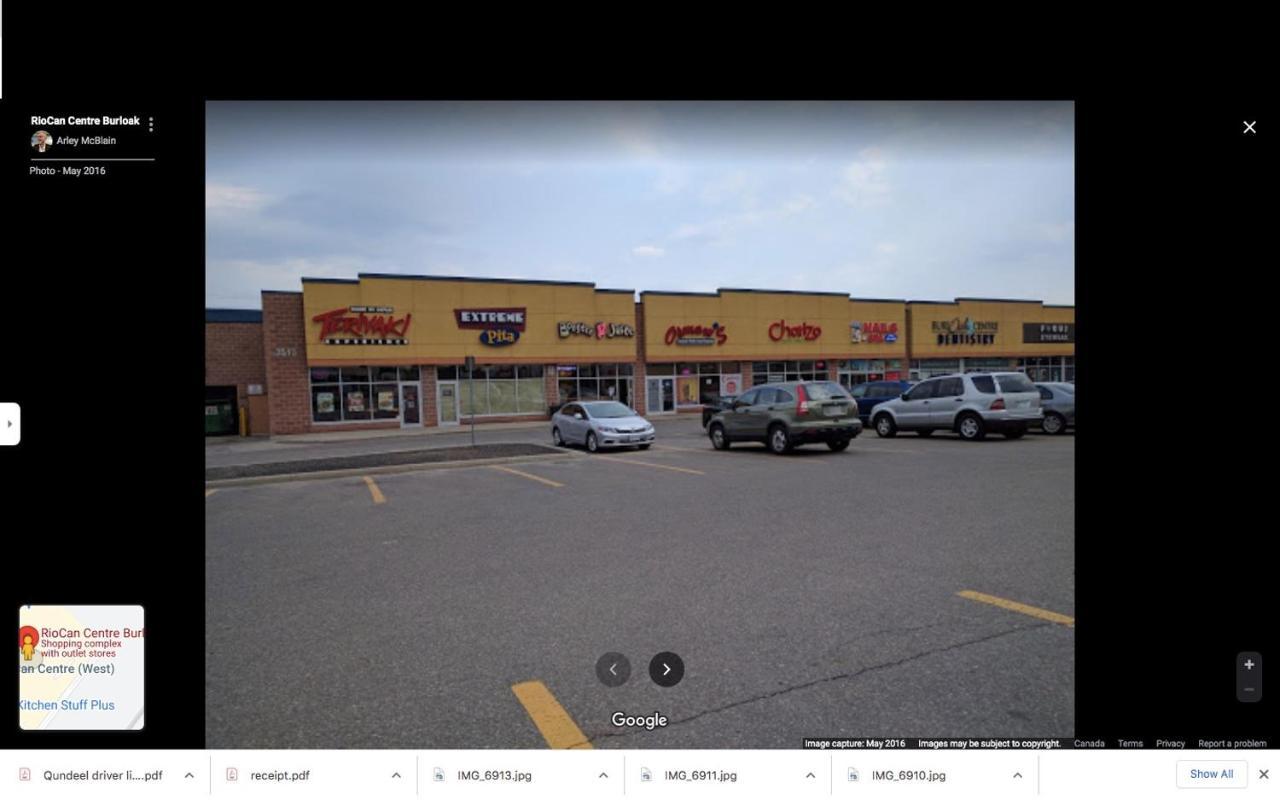Open the Privacy link

click(x=1170, y=743)
